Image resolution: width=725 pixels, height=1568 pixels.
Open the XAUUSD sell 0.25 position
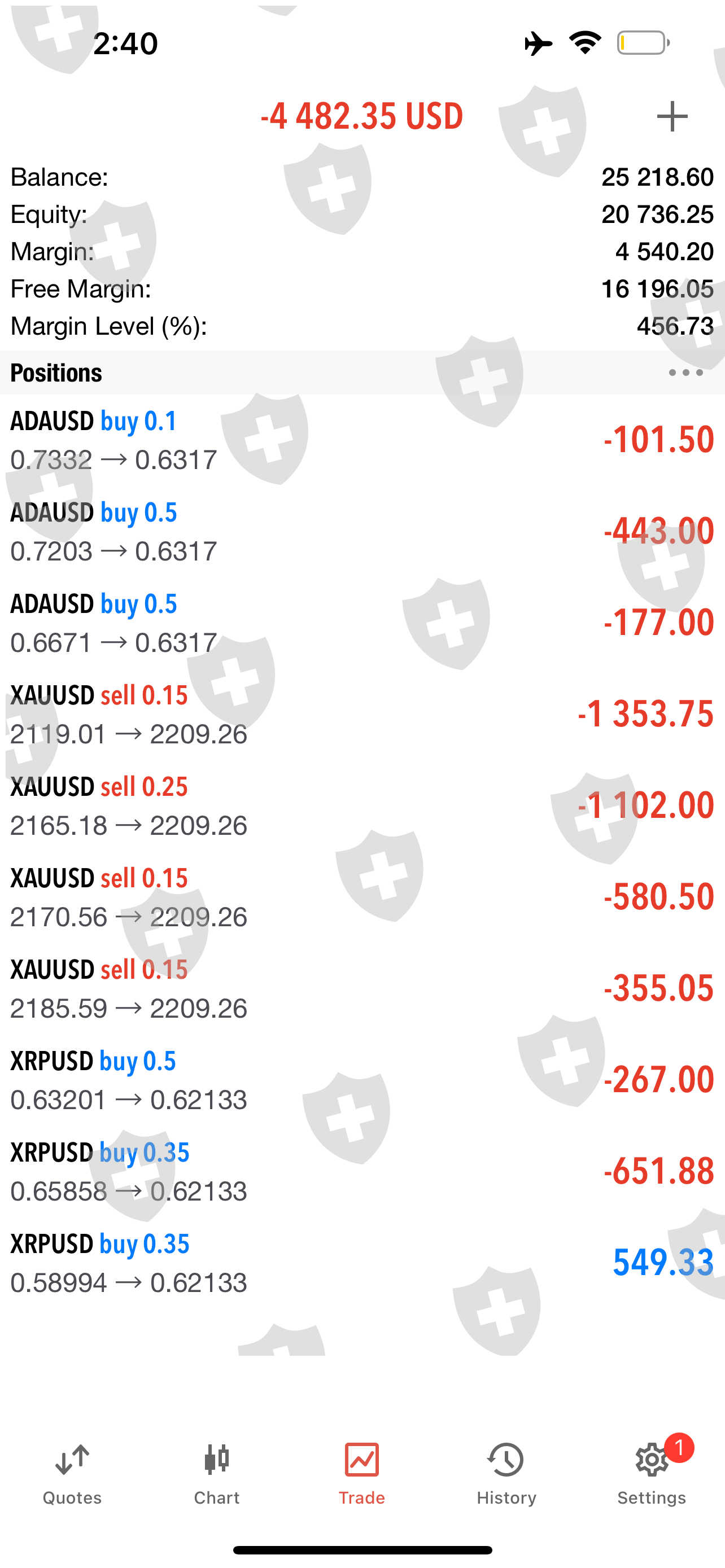pos(362,805)
